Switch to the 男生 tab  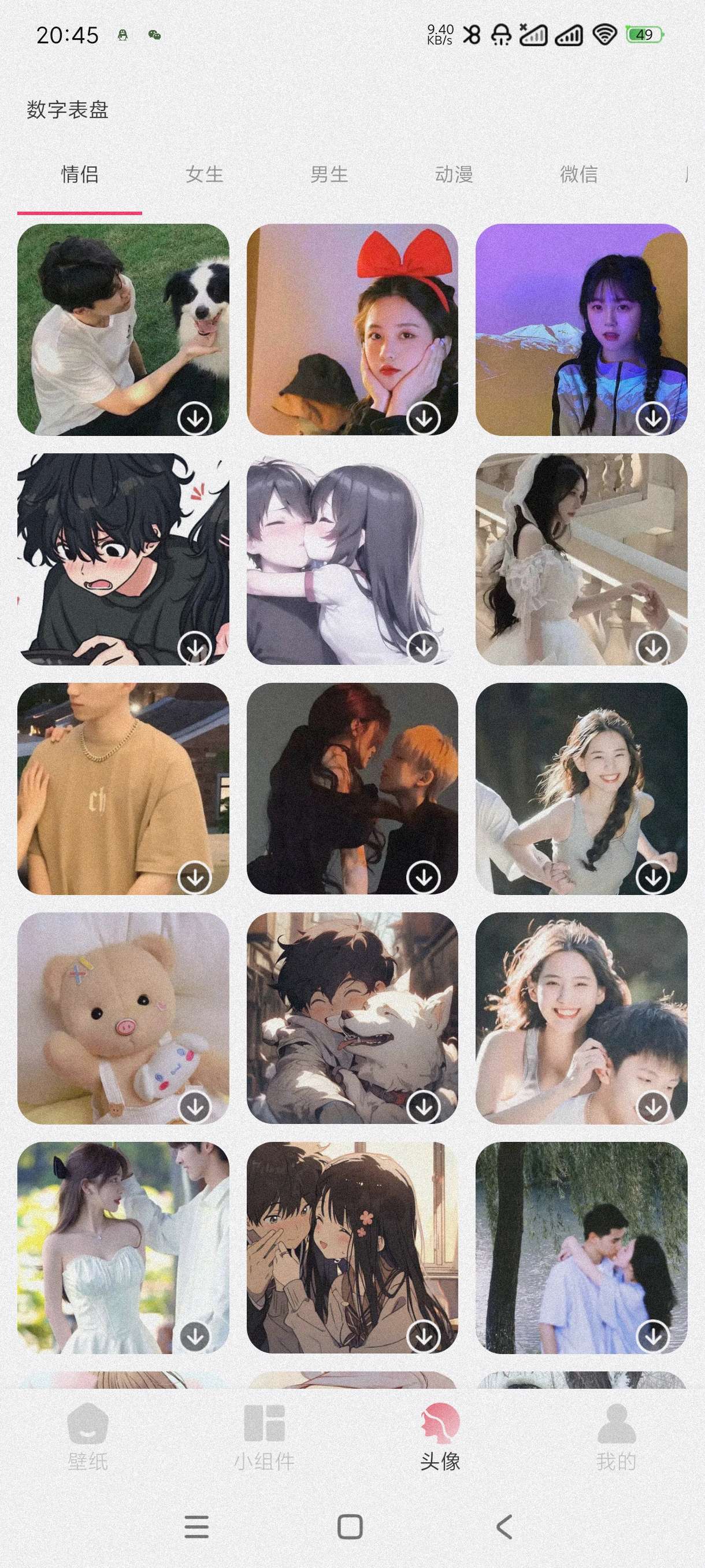pyautogui.click(x=329, y=175)
